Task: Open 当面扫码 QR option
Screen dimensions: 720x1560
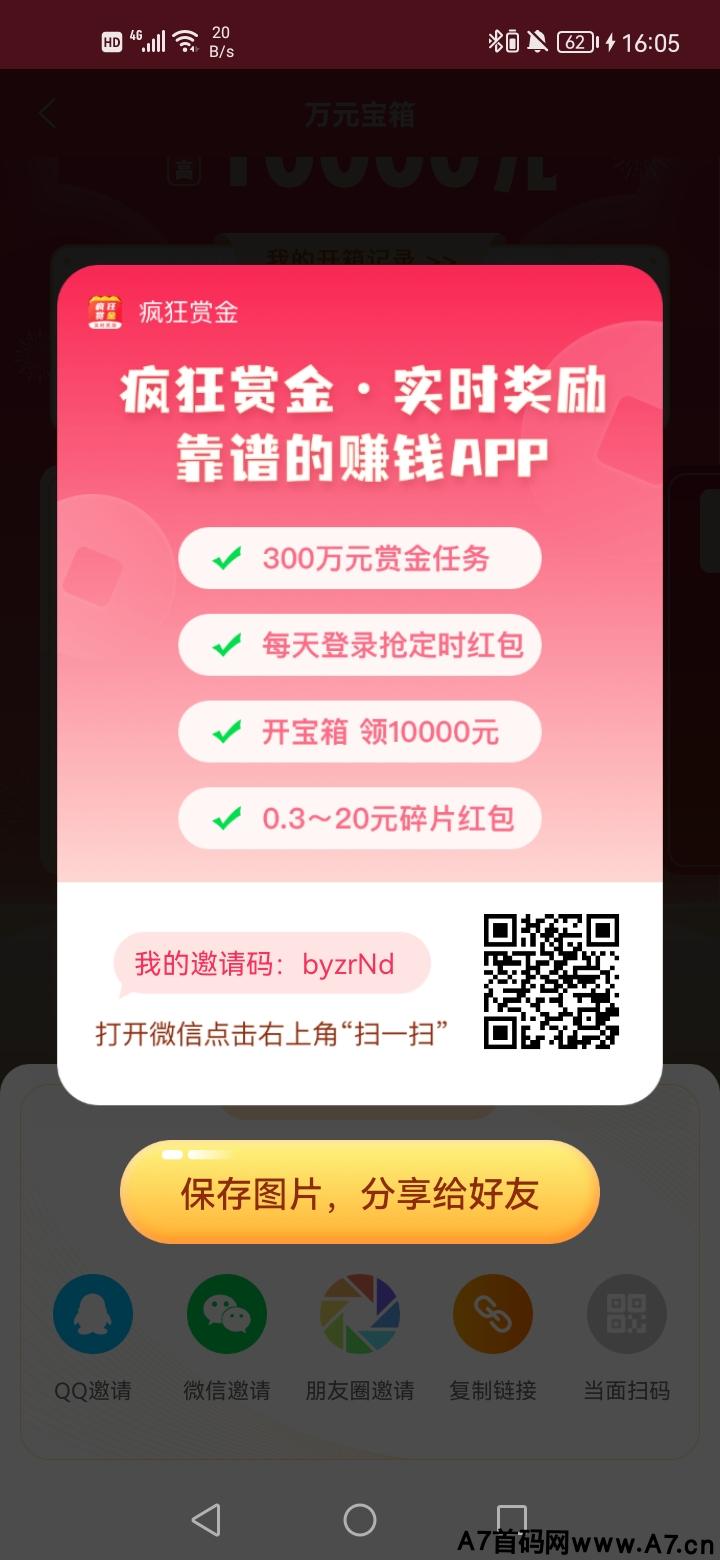Action: [627, 1314]
